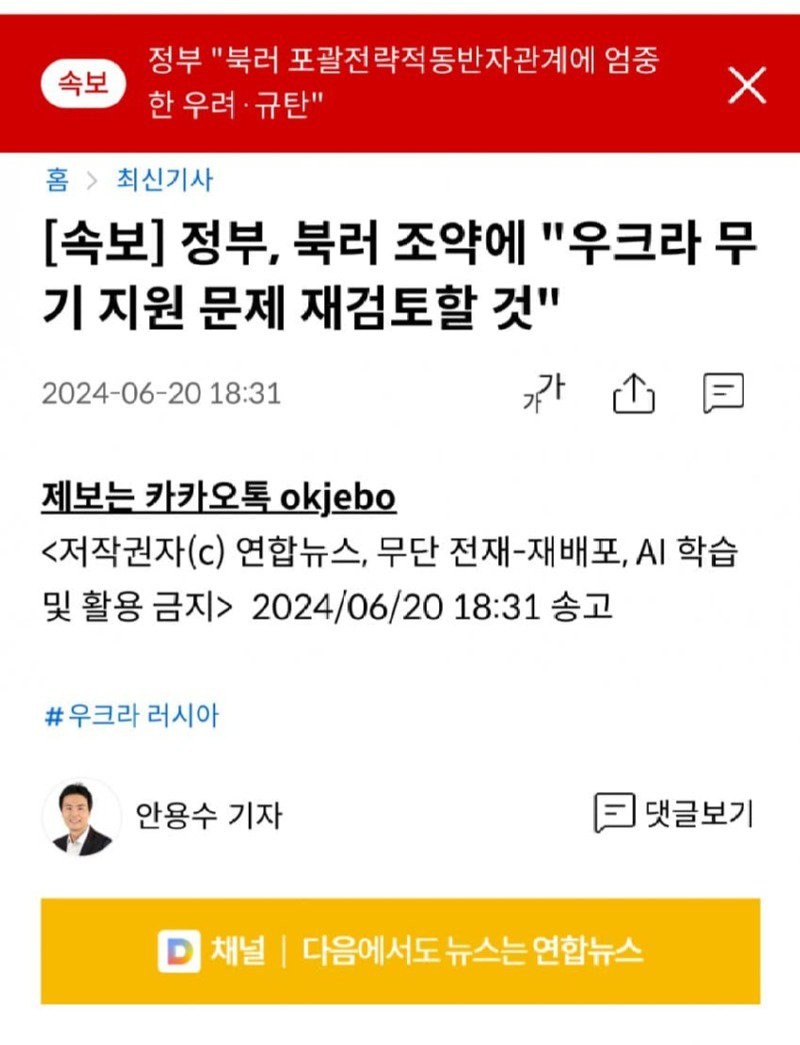The width and height of the screenshot is (800, 1045).
Task: Dismiss the red breaking news banner
Action: tap(747, 86)
